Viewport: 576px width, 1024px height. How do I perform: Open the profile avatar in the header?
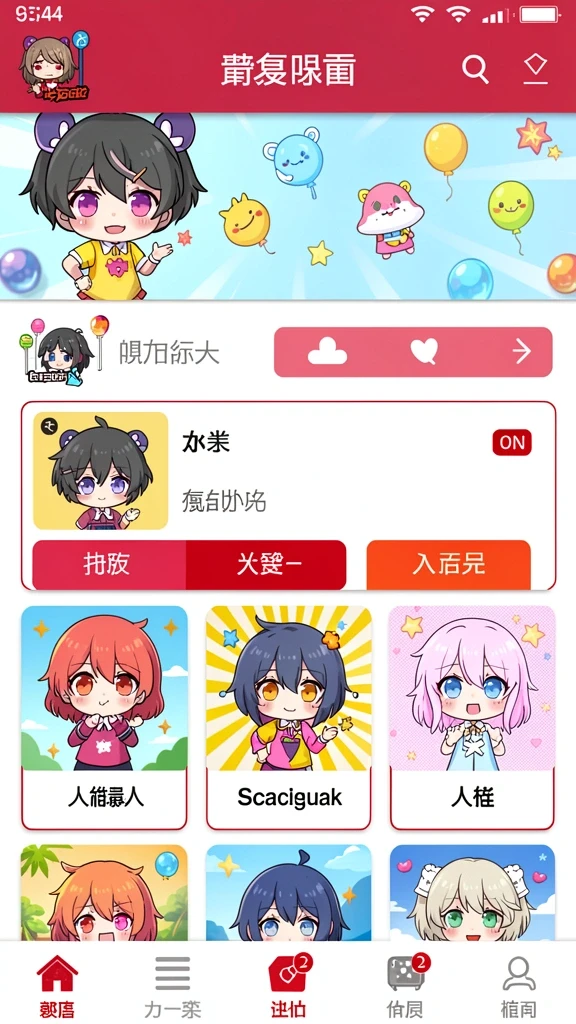pyautogui.click(x=54, y=68)
